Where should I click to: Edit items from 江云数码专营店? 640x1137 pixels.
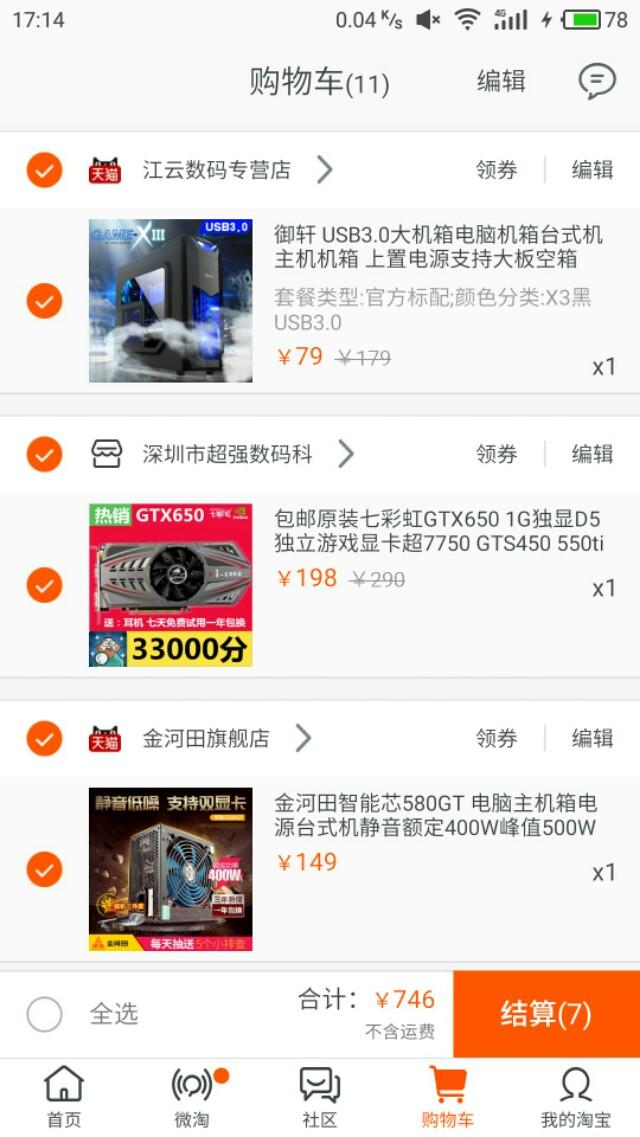(592, 170)
